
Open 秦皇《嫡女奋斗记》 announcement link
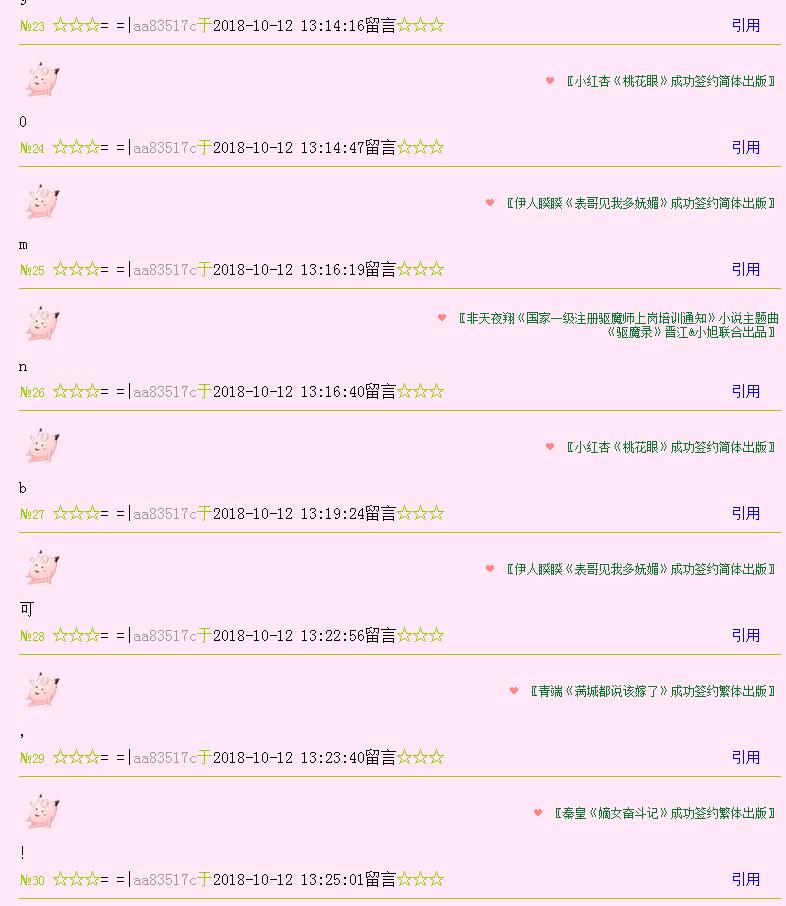[x=665, y=814]
